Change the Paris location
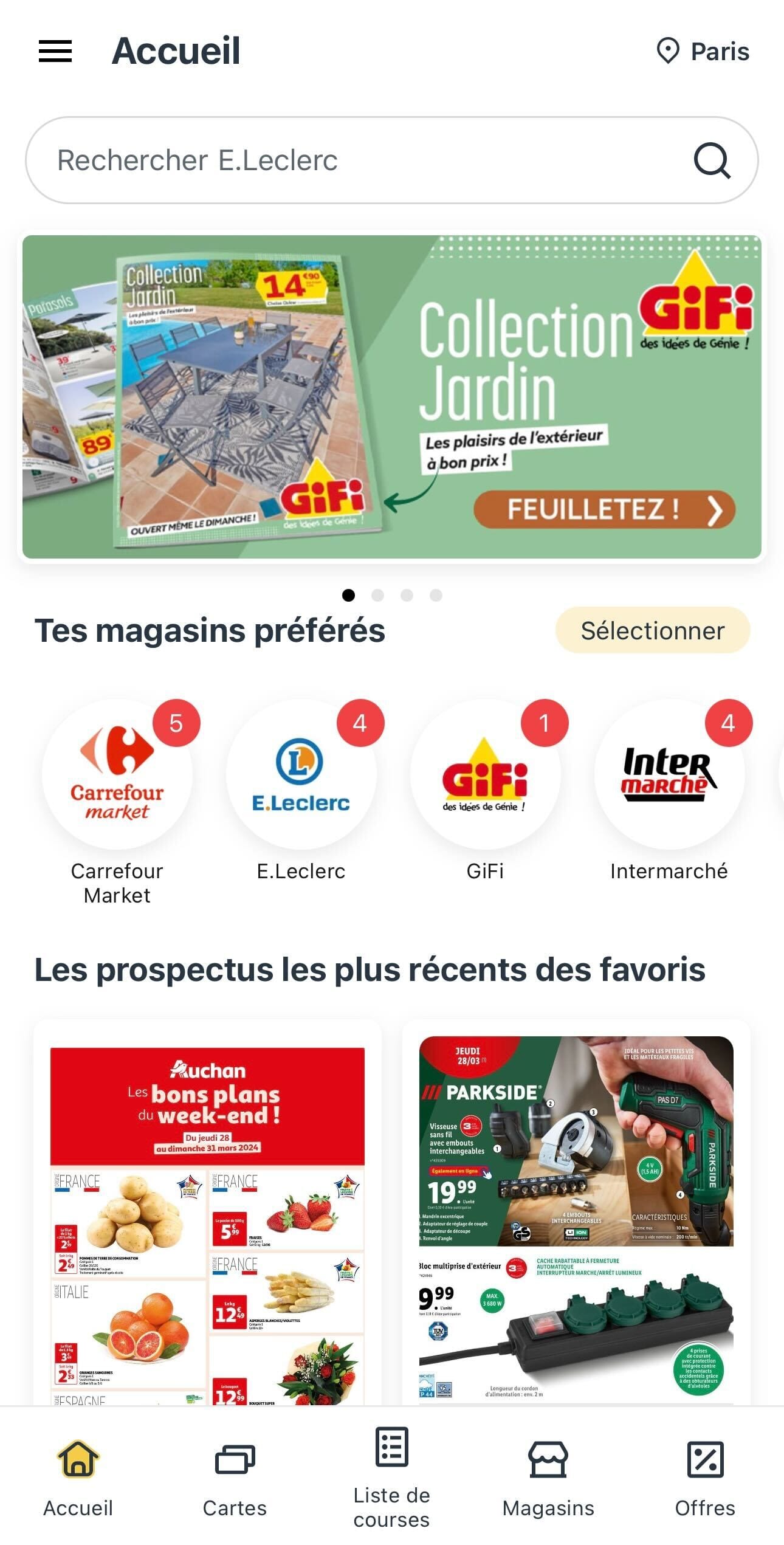Image resolution: width=784 pixels, height=1545 pixels. 703,51
